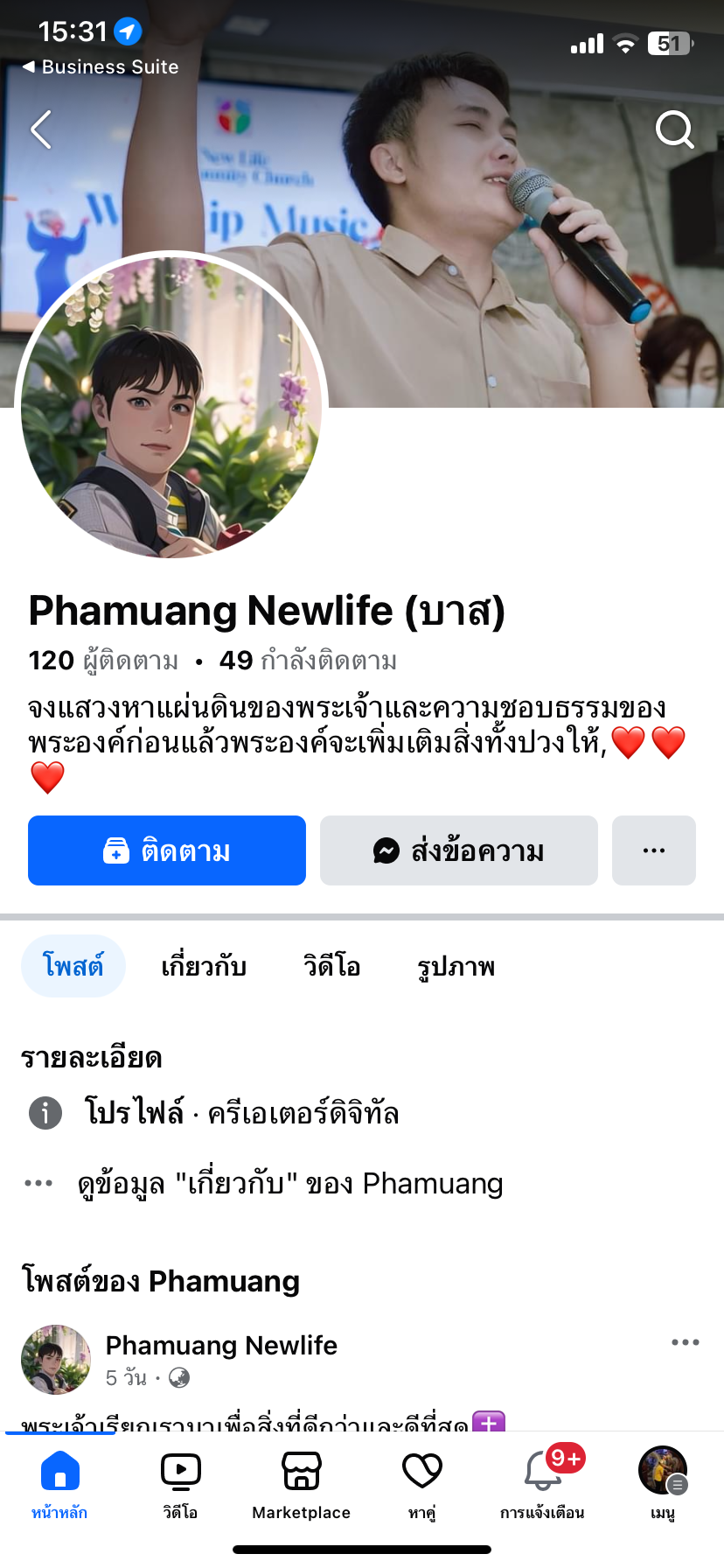Open options on Phamuang Newlife's post
The image size is (724, 1568).
coord(685,1342)
